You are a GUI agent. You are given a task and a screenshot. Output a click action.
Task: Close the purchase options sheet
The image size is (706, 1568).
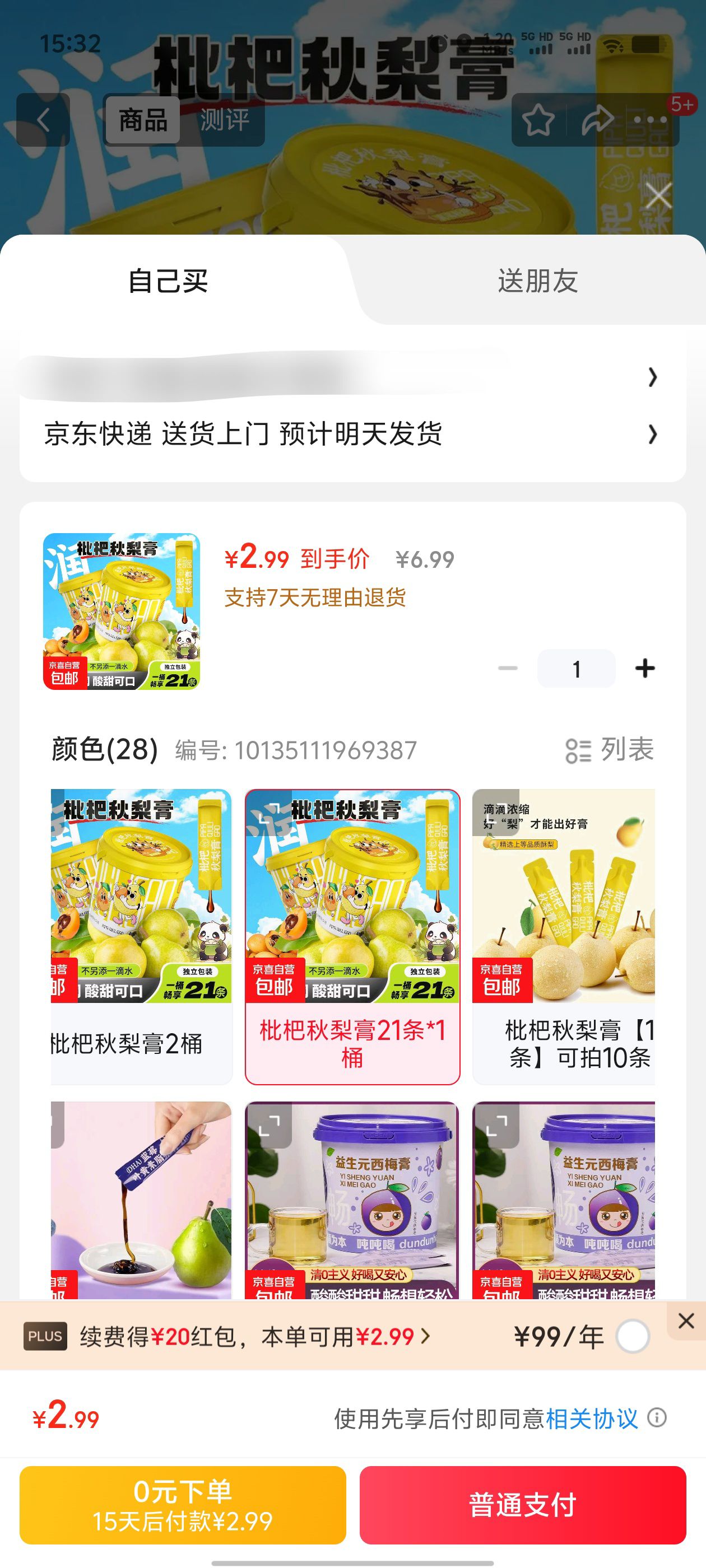[658, 196]
